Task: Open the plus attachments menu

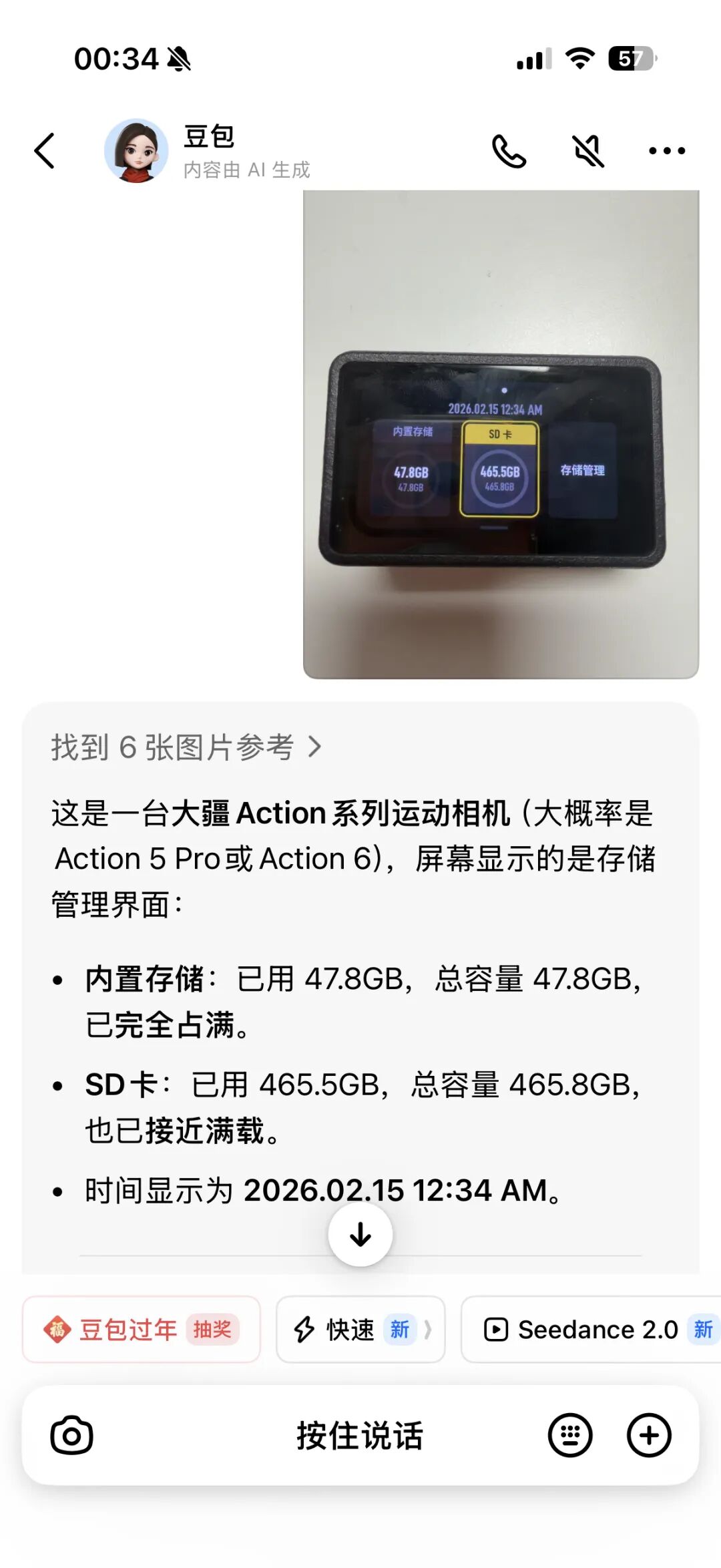Action: [x=649, y=1435]
